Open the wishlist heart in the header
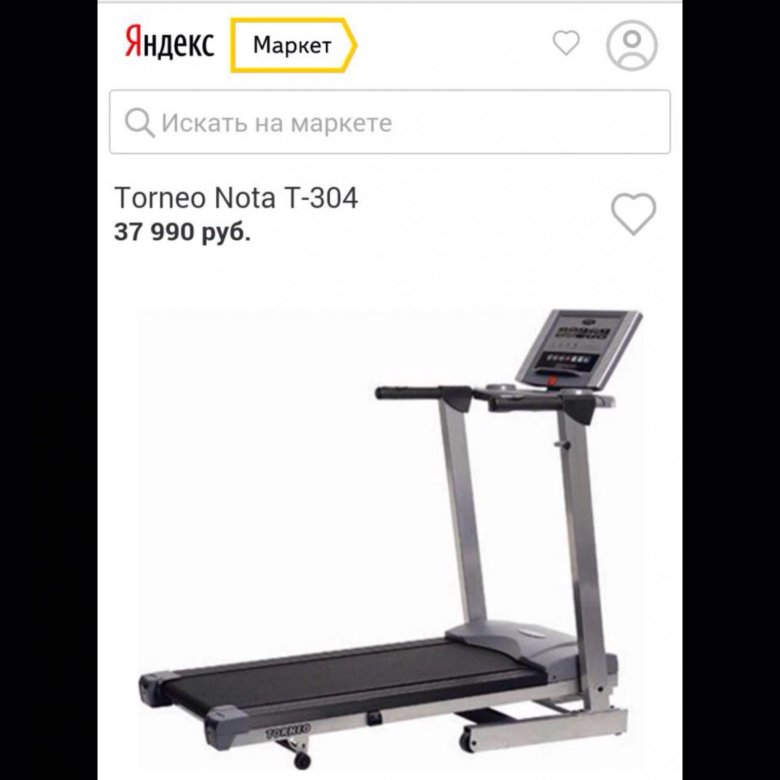This screenshot has width=780, height=780. [566, 44]
